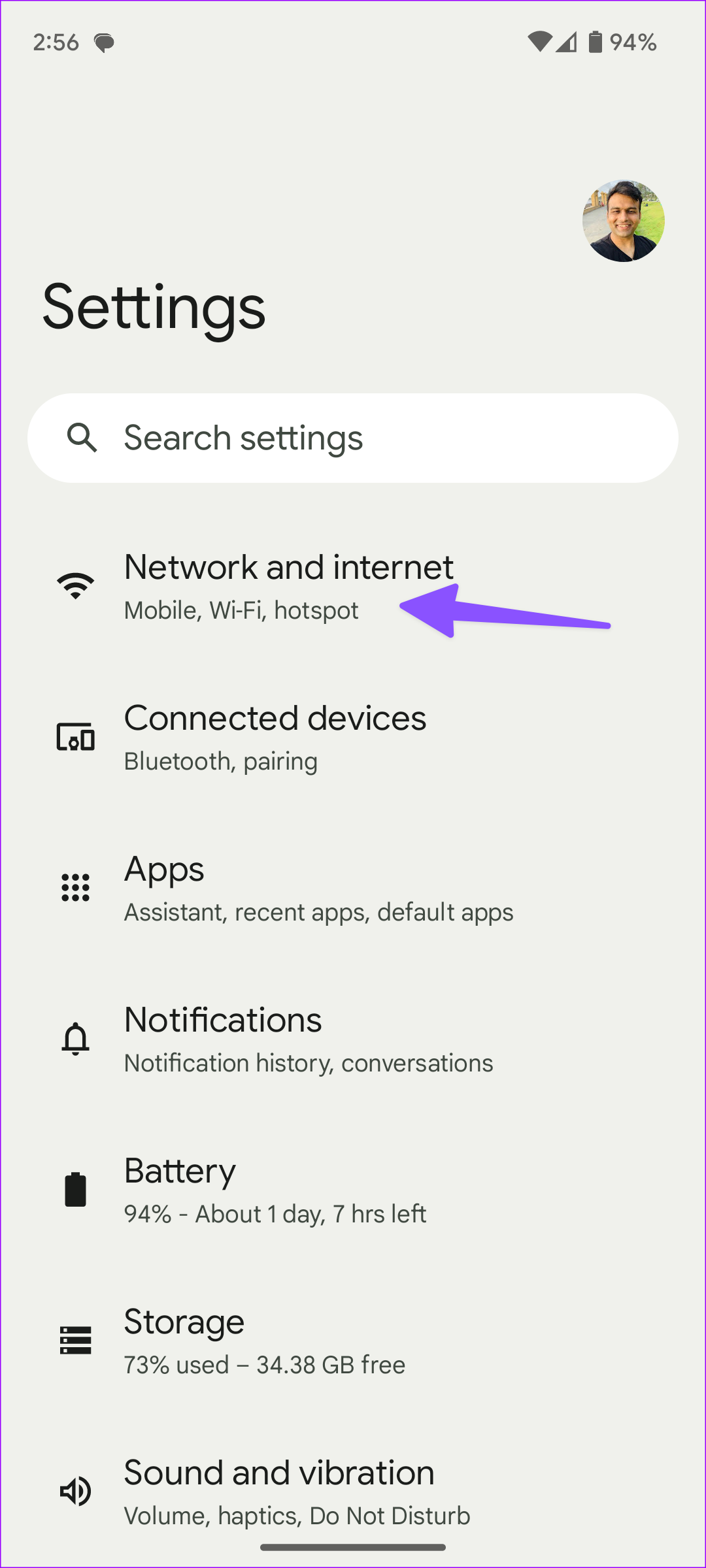This screenshot has width=706, height=1568.
Task: Open the profile picture avatar
Action: click(623, 220)
